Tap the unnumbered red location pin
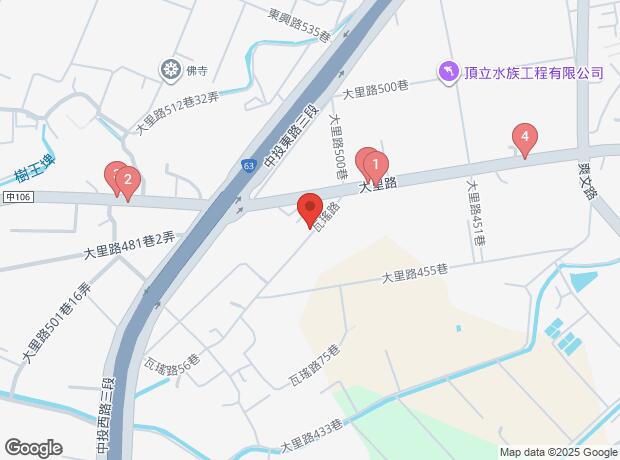 [310, 208]
